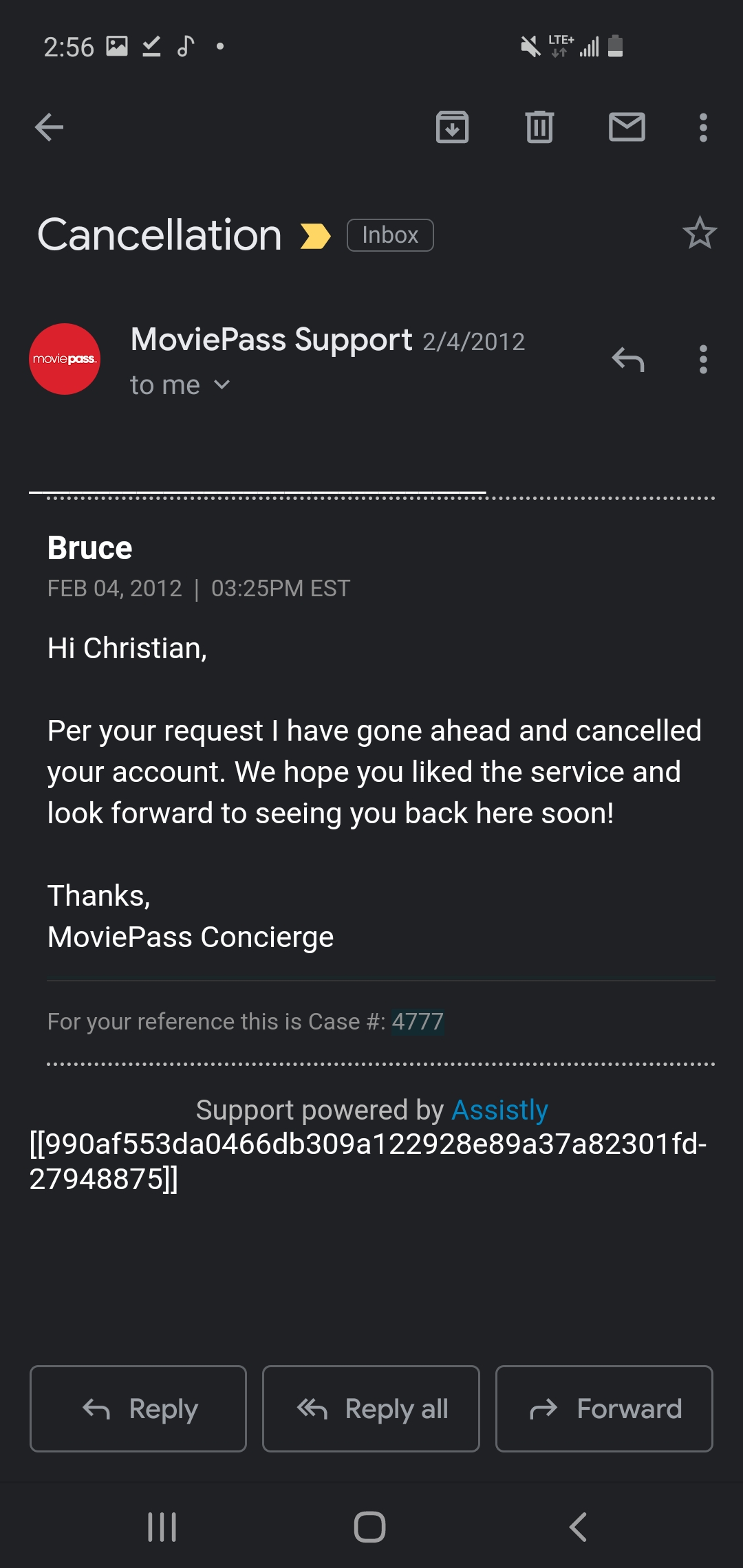
Task: Go to the system home screen
Action: (369, 1527)
